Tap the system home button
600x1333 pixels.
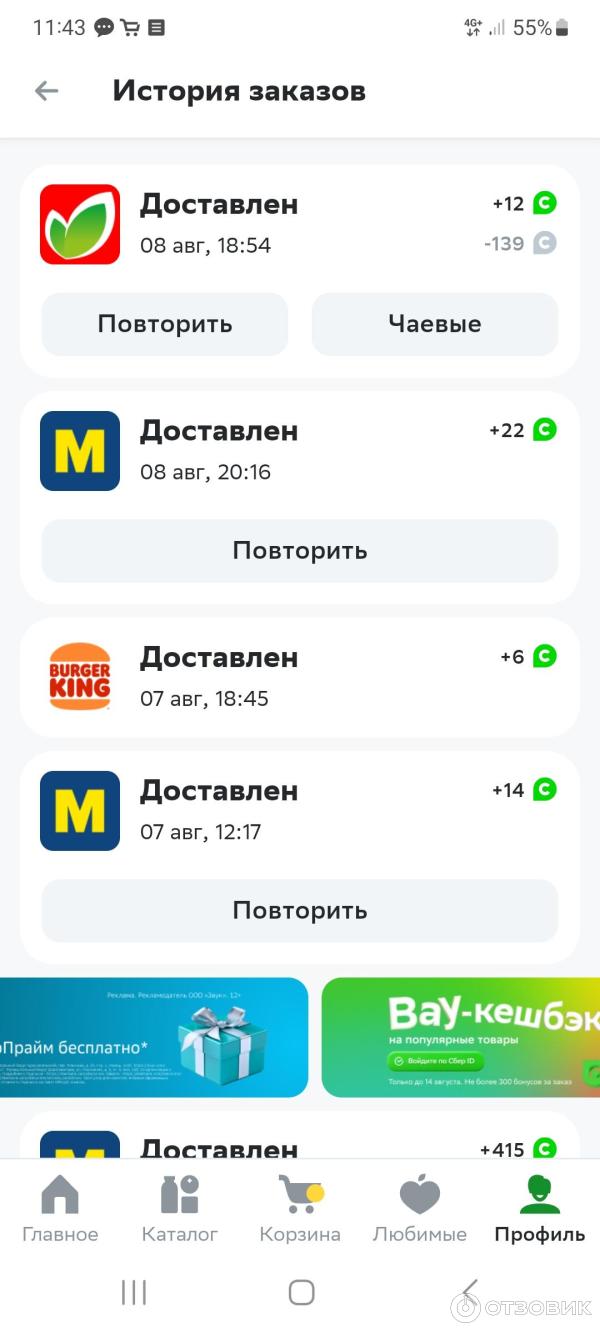pyautogui.click(x=301, y=1292)
